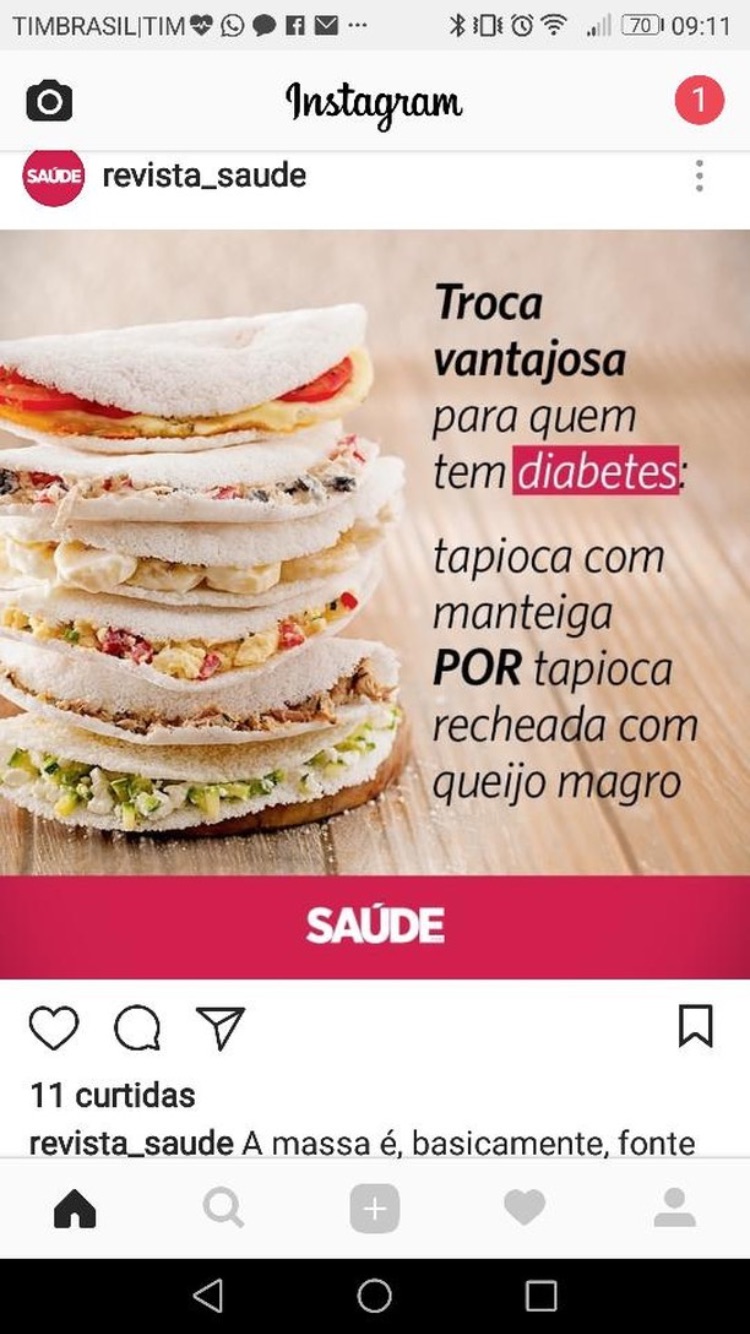Open your profile icon
The width and height of the screenshot is (750, 1334).
[x=674, y=1207]
